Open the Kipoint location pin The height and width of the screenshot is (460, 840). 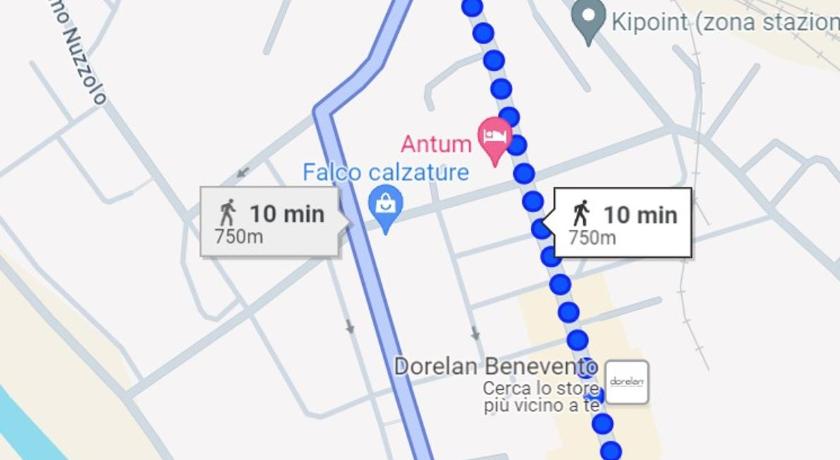(x=591, y=21)
